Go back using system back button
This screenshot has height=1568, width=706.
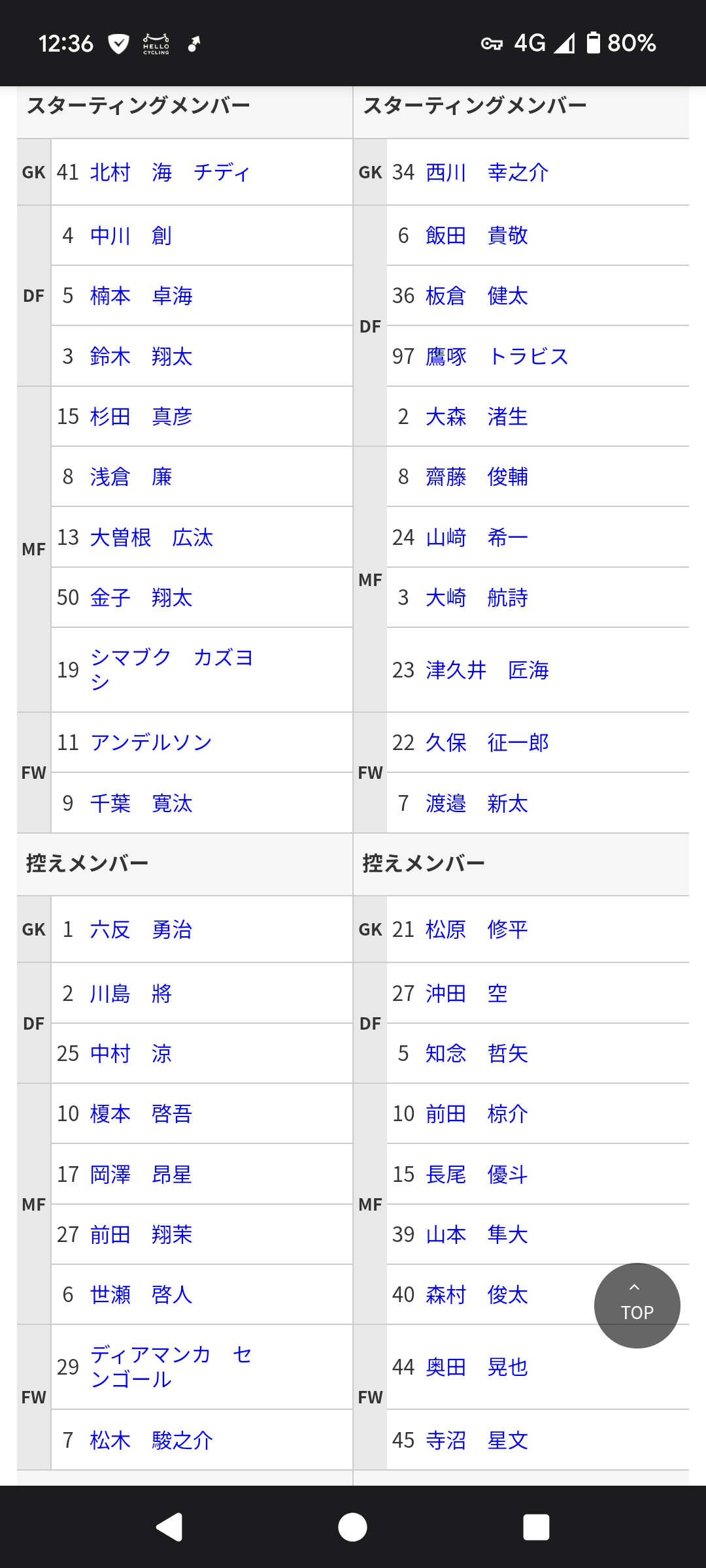coord(169,1527)
